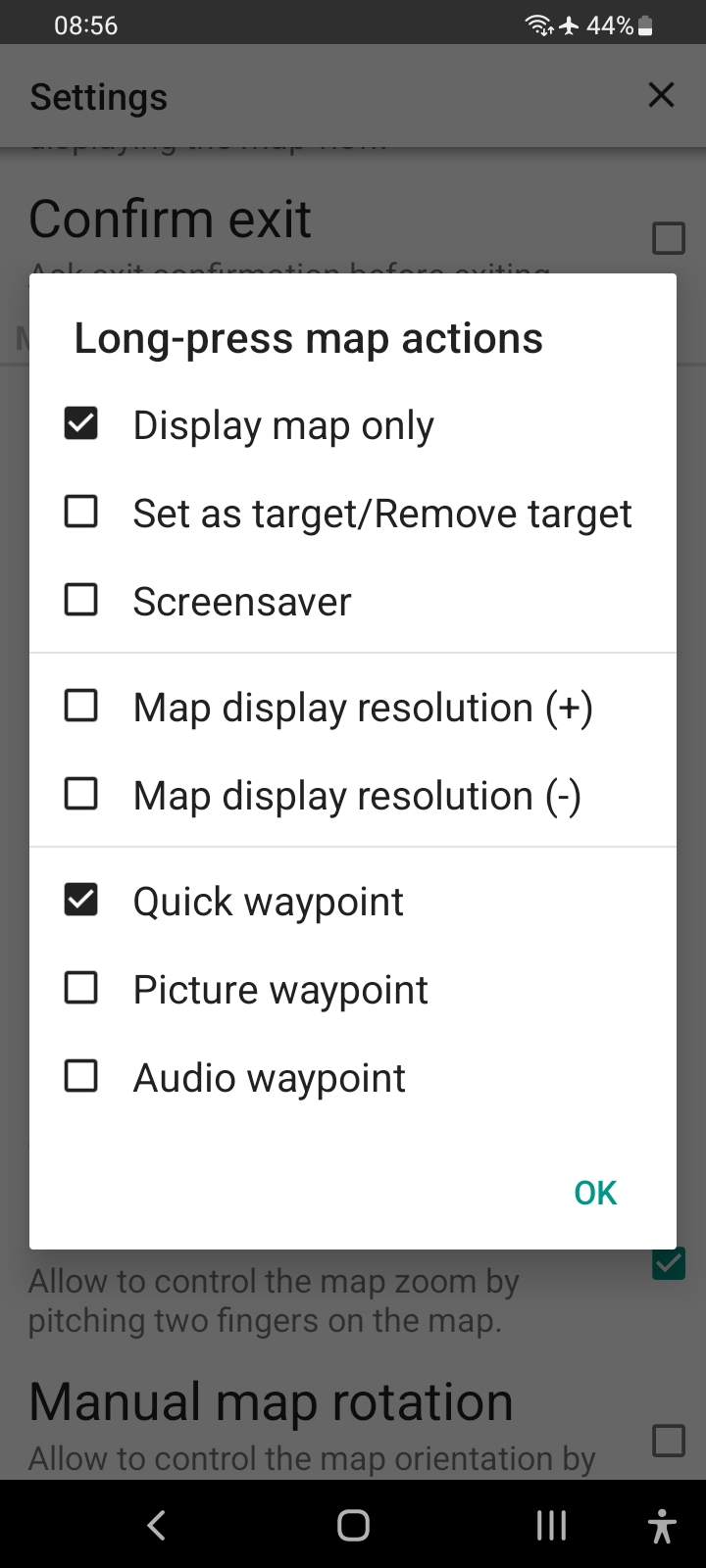Go back using system navigation
This screenshot has height=1568, width=706.
[x=157, y=1525]
